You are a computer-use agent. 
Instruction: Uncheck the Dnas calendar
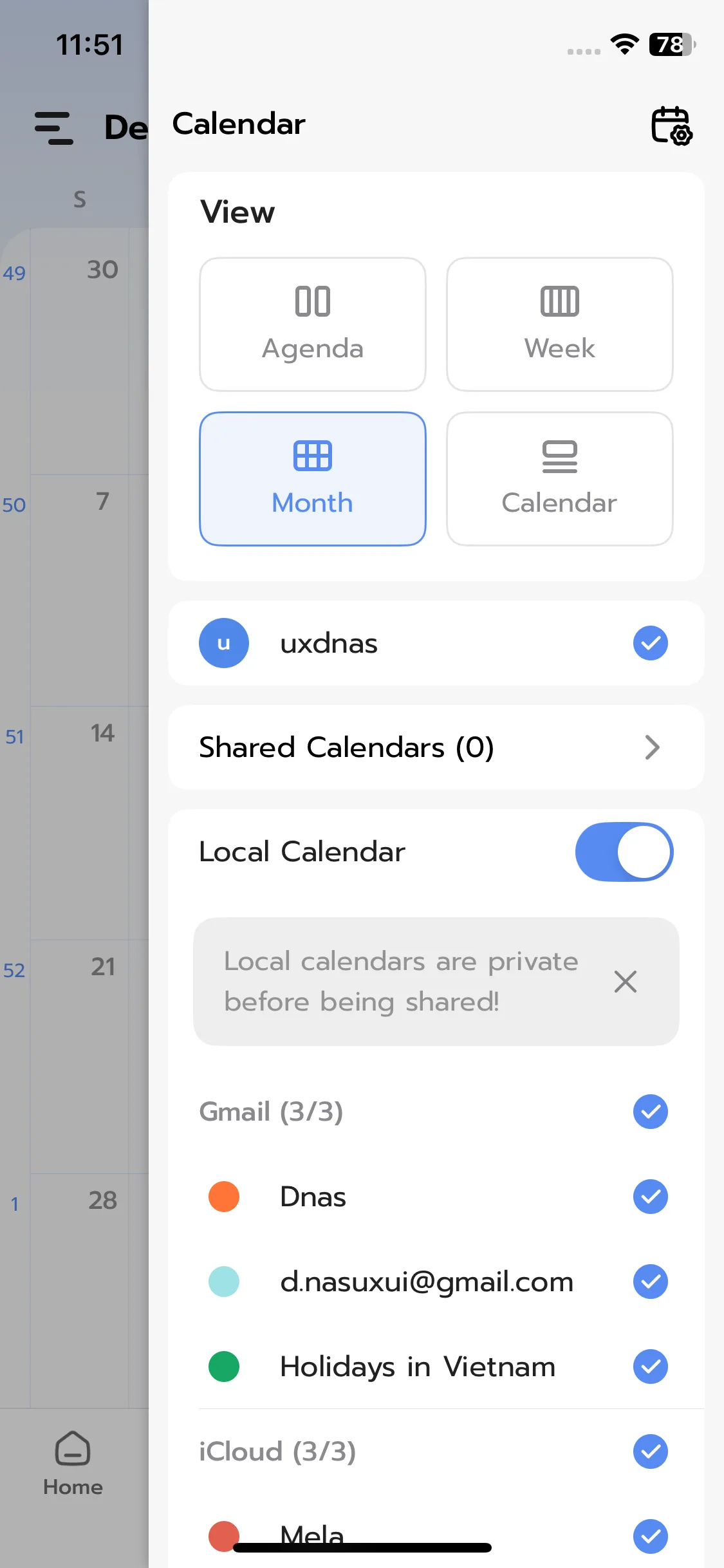click(x=650, y=1197)
